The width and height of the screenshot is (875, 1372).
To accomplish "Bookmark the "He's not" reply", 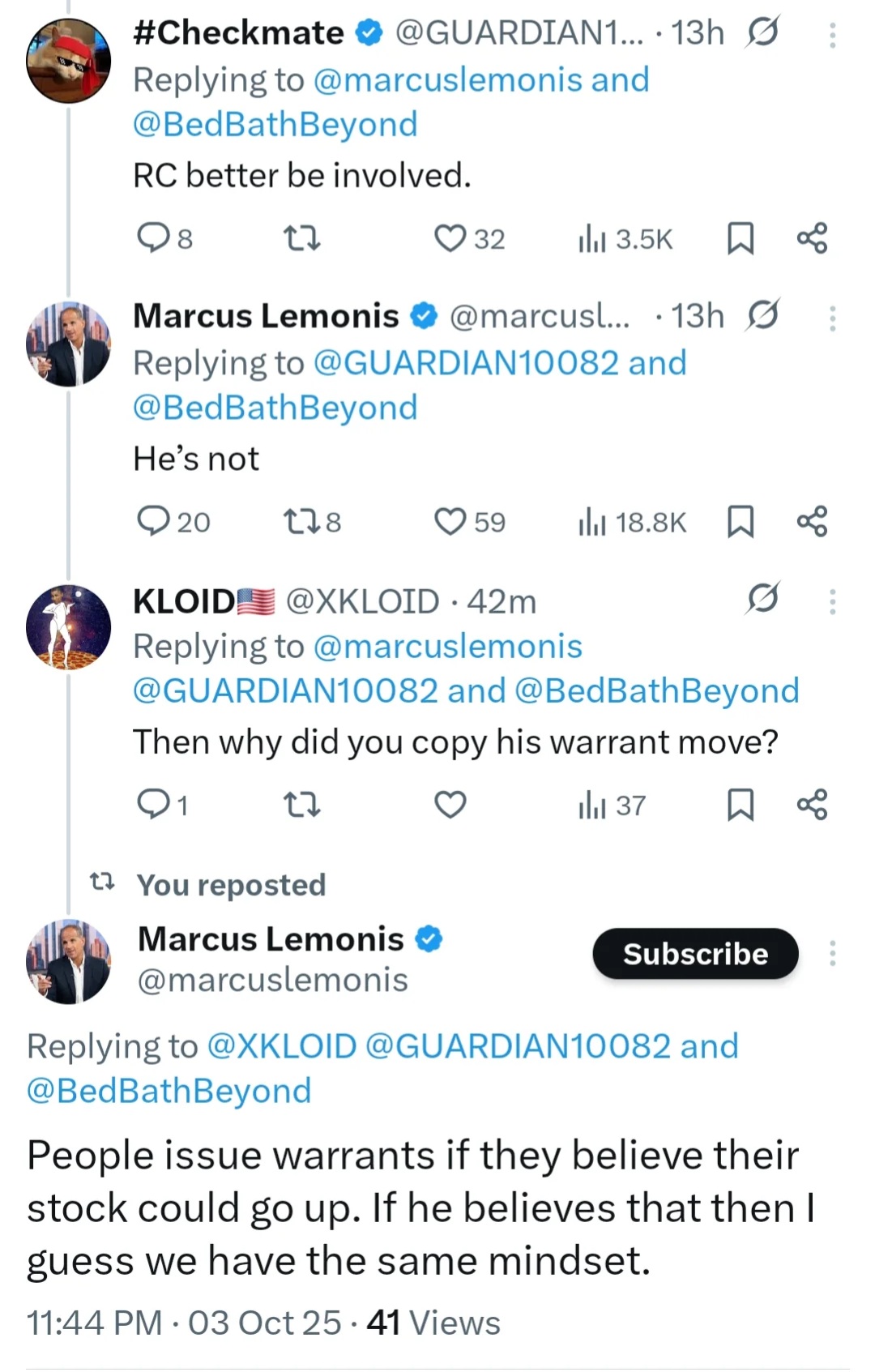I will pyautogui.click(x=740, y=521).
